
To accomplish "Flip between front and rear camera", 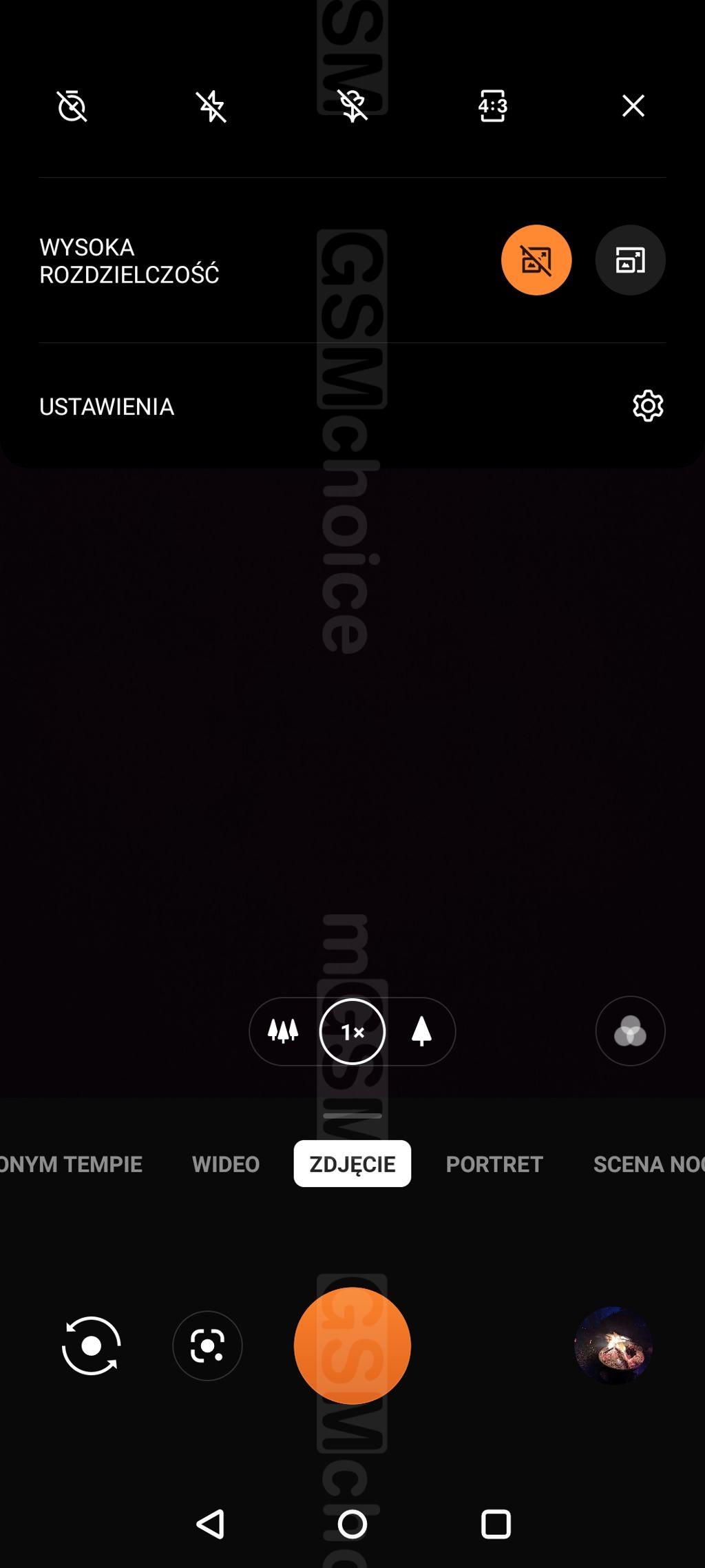I will pyautogui.click(x=92, y=1345).
